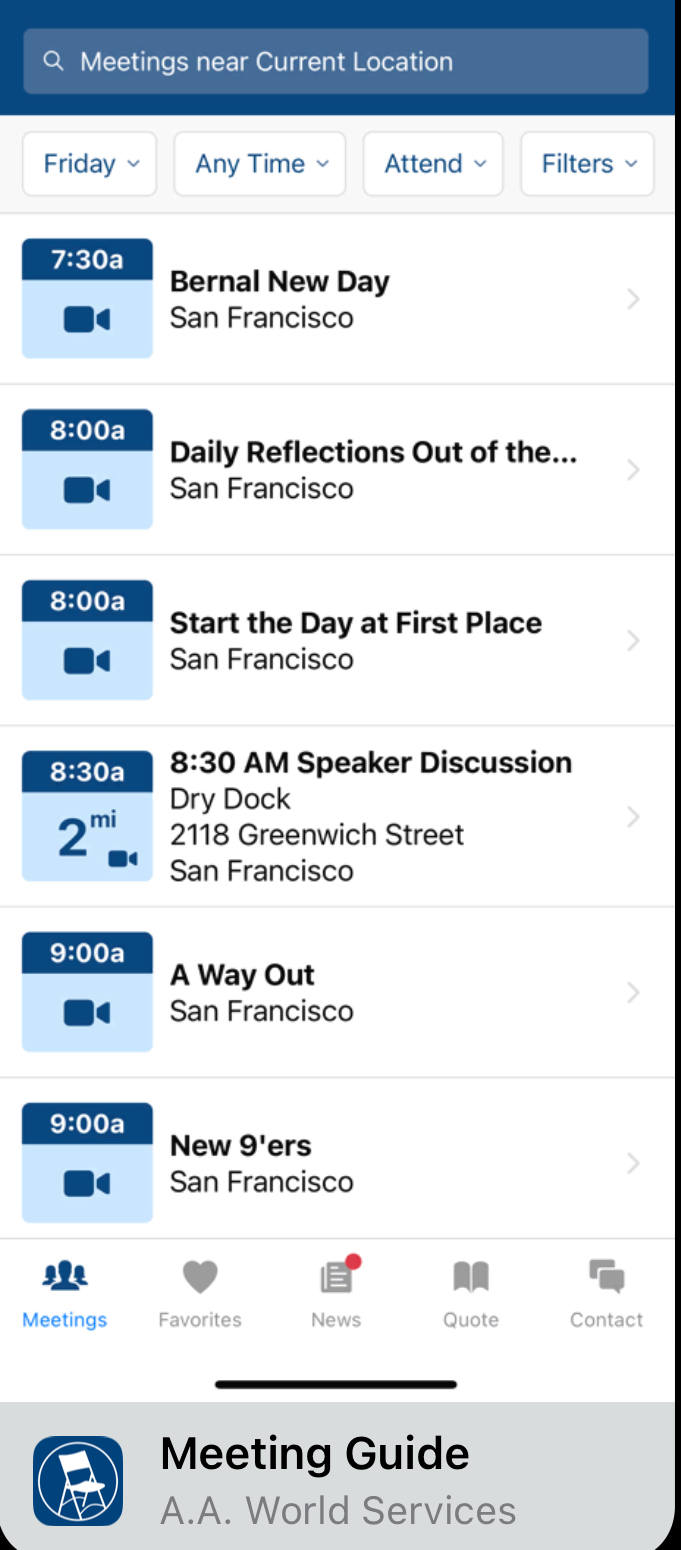681x1550 pixels.
Task: Open the News tab
Action: pyautogui.click(x=336, y=1294)
